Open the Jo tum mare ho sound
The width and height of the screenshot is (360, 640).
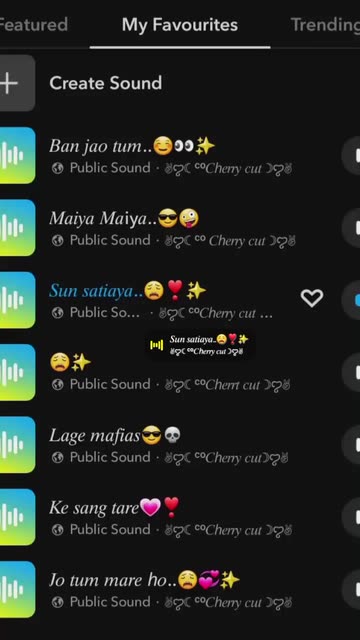coord(170,589)
